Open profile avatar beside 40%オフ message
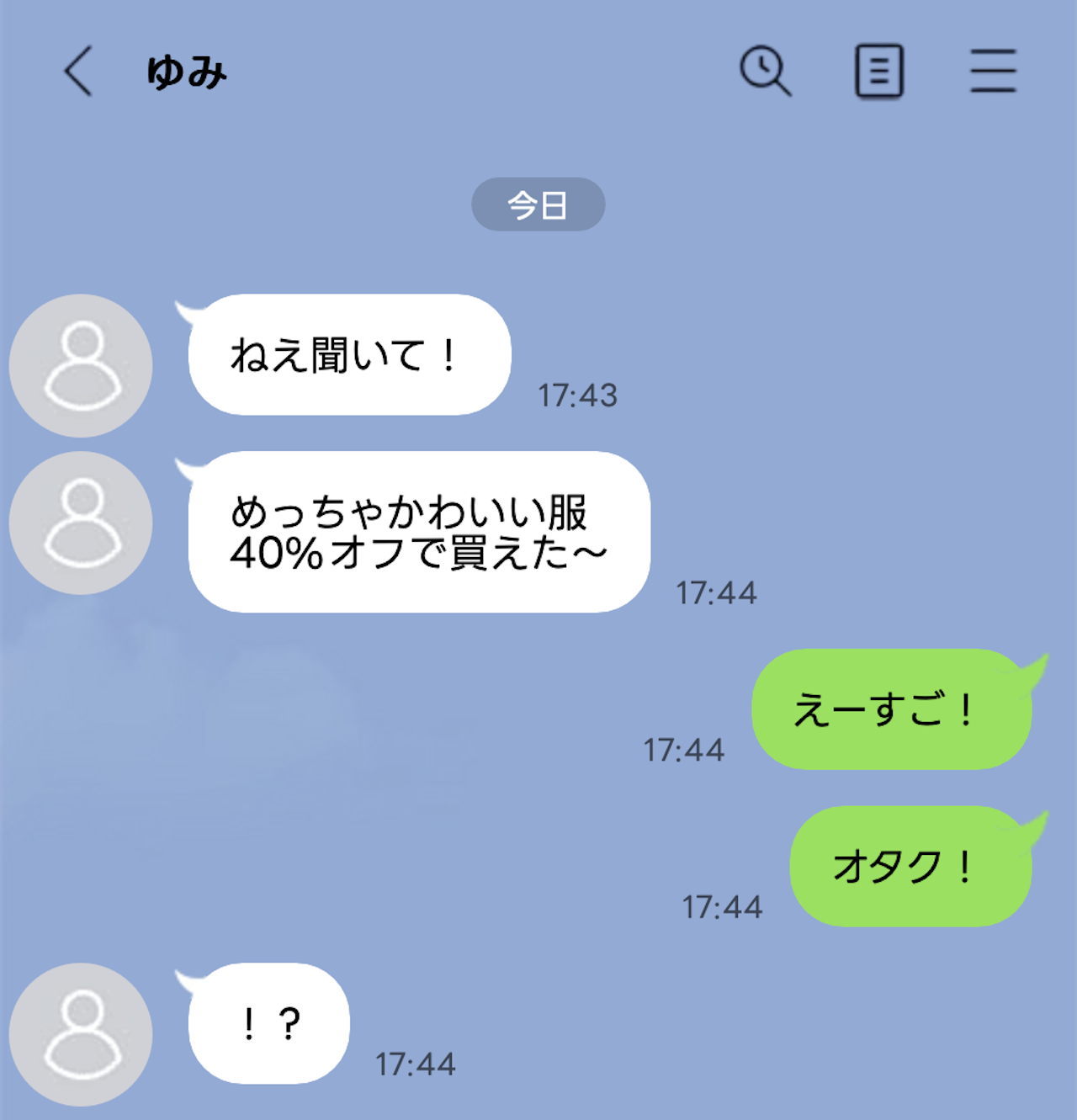The height and width of the screenshot is (1120, 1077). 81,523
